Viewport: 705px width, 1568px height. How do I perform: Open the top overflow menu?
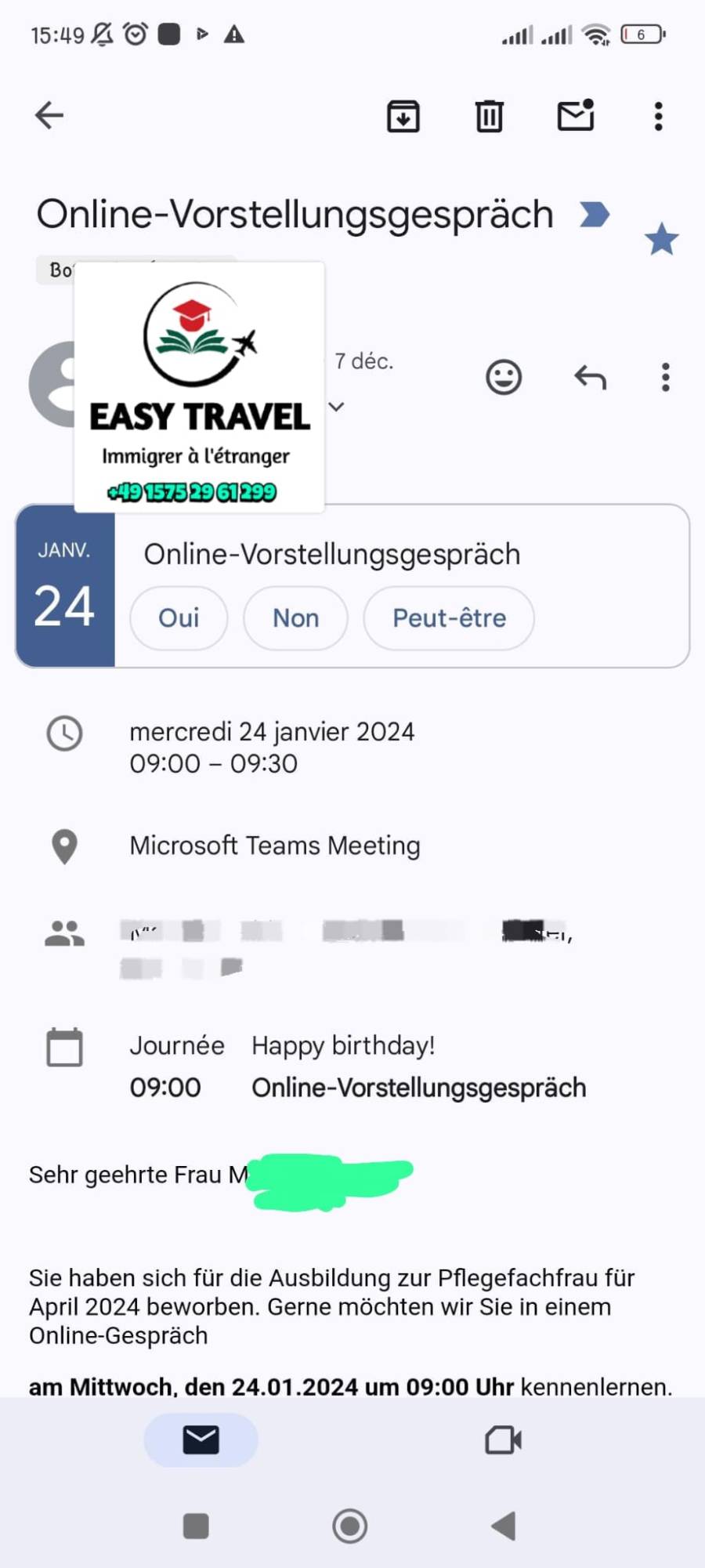click(x=658, y=116)
